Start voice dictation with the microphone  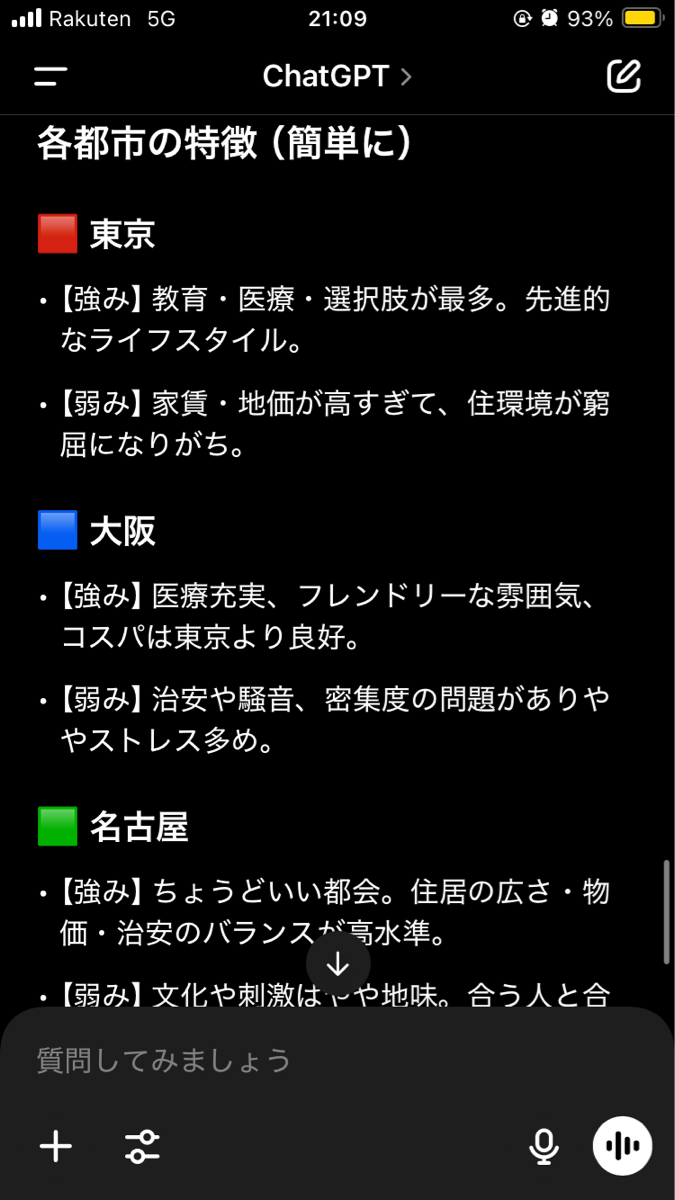[544, 1146]
